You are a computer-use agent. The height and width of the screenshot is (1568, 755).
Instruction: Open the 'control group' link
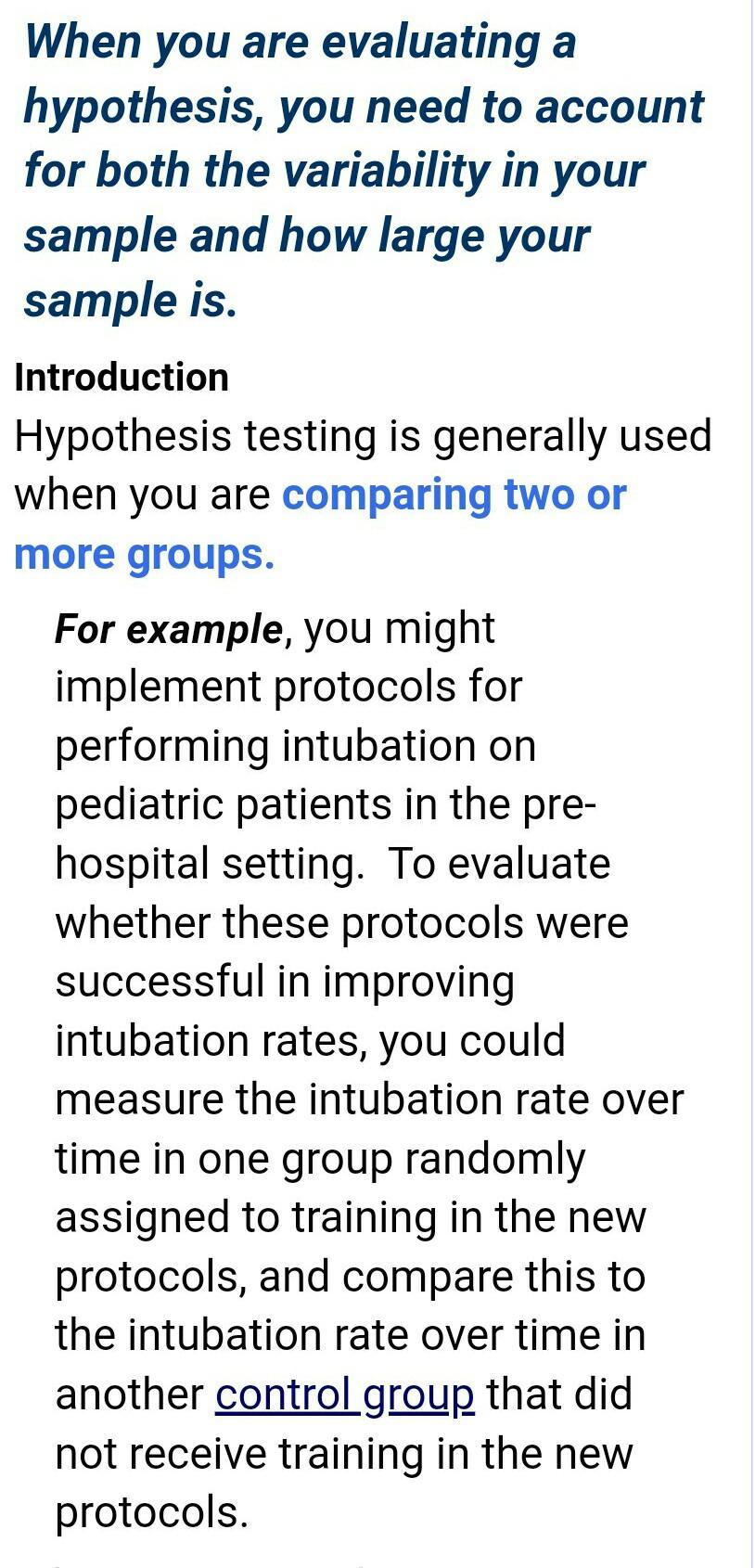(x=345, y=1394)
